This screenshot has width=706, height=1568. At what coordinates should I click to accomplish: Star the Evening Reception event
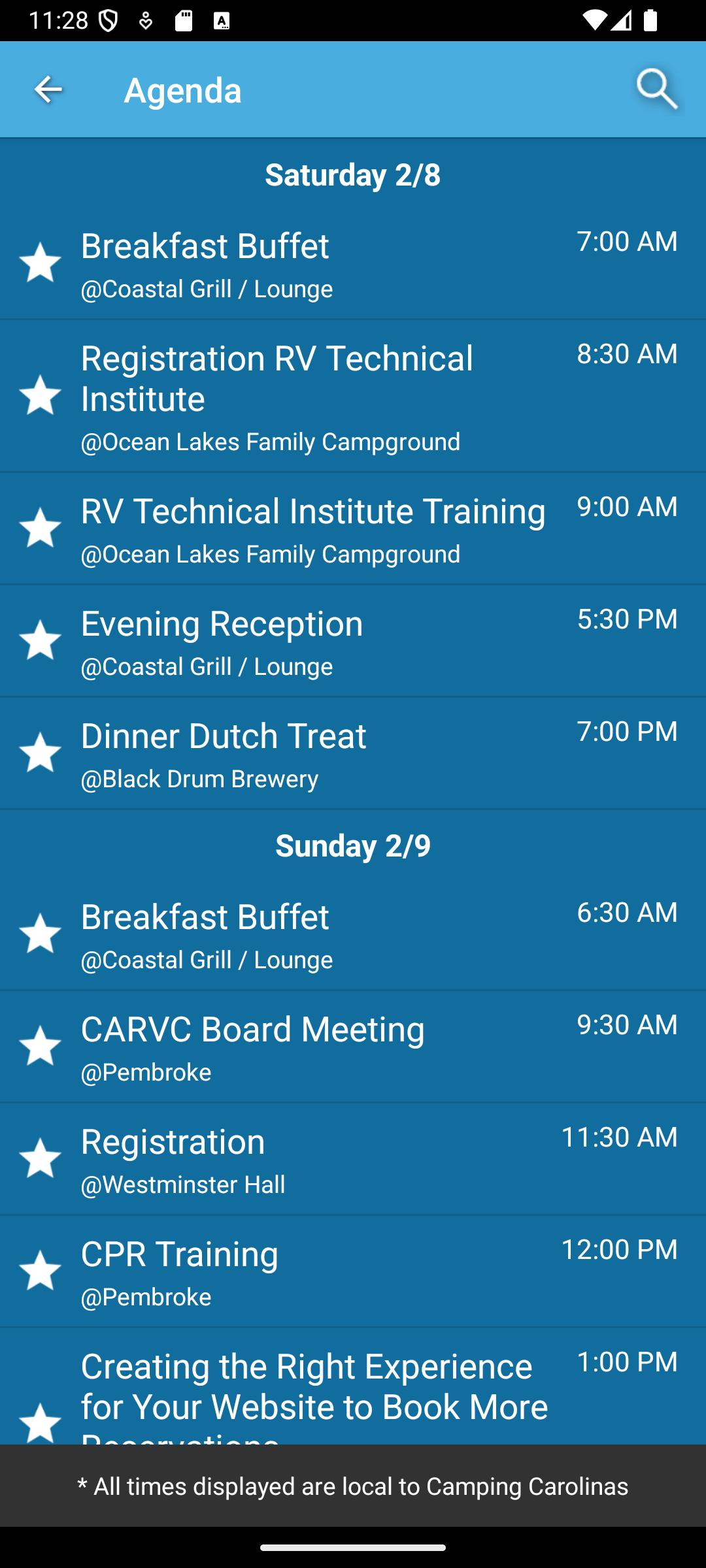click(40, 640)
